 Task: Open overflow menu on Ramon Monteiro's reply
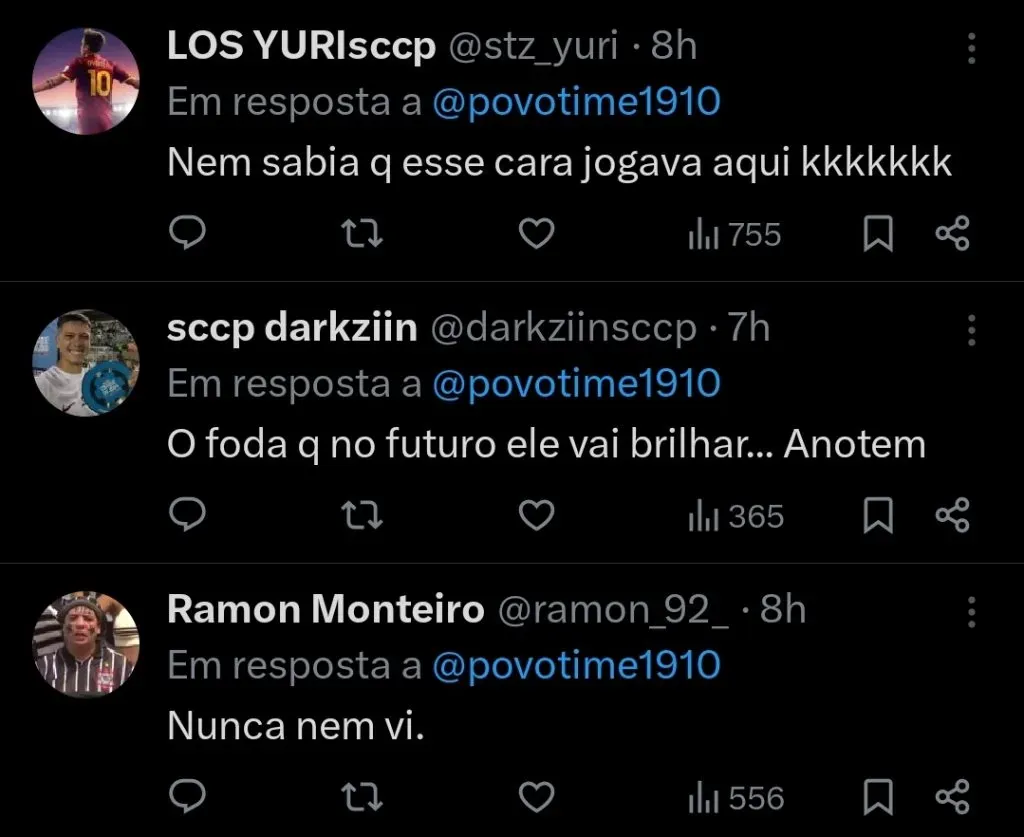[x=971, y=610]
